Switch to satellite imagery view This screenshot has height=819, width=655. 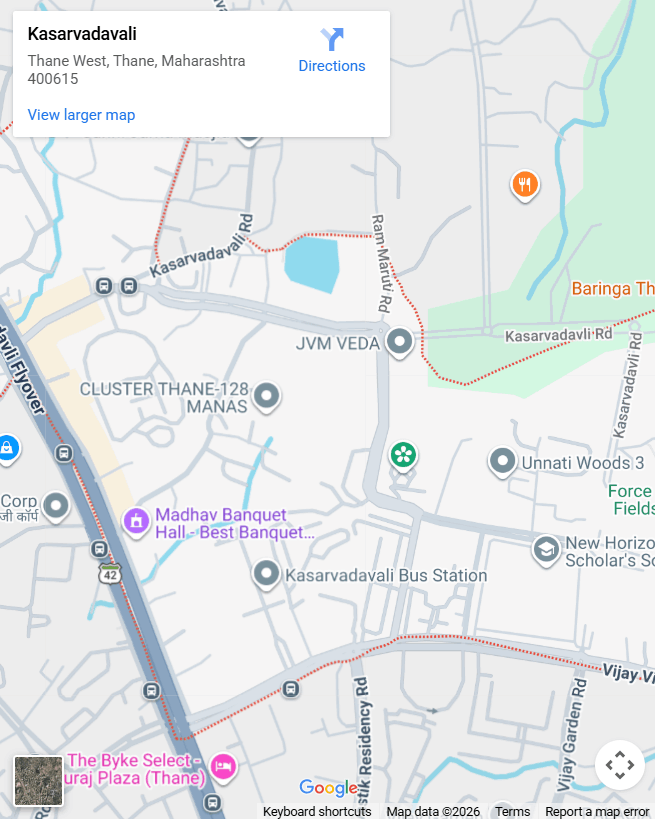pyautogui.click(x=39, y=781)
